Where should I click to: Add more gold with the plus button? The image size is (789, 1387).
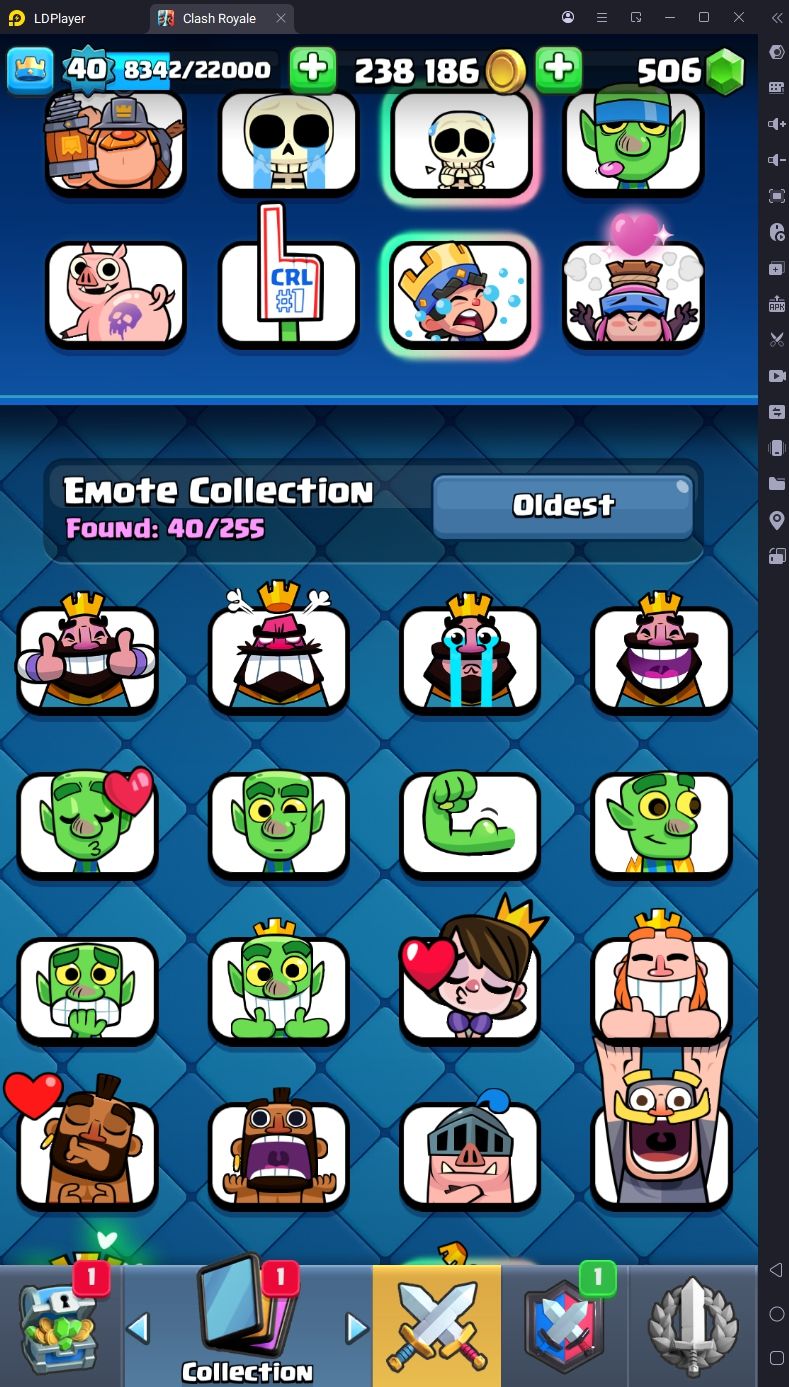[x=312, y=69]
